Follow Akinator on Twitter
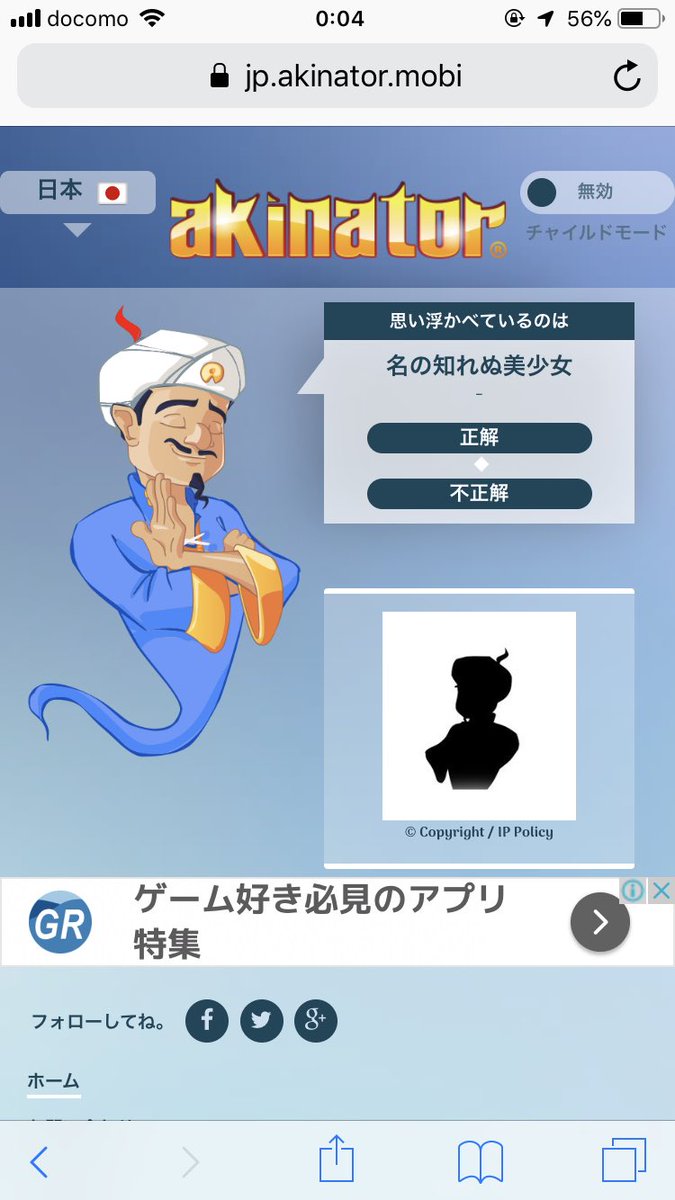The image size is (675, 1200). (x=261, y=1021)
